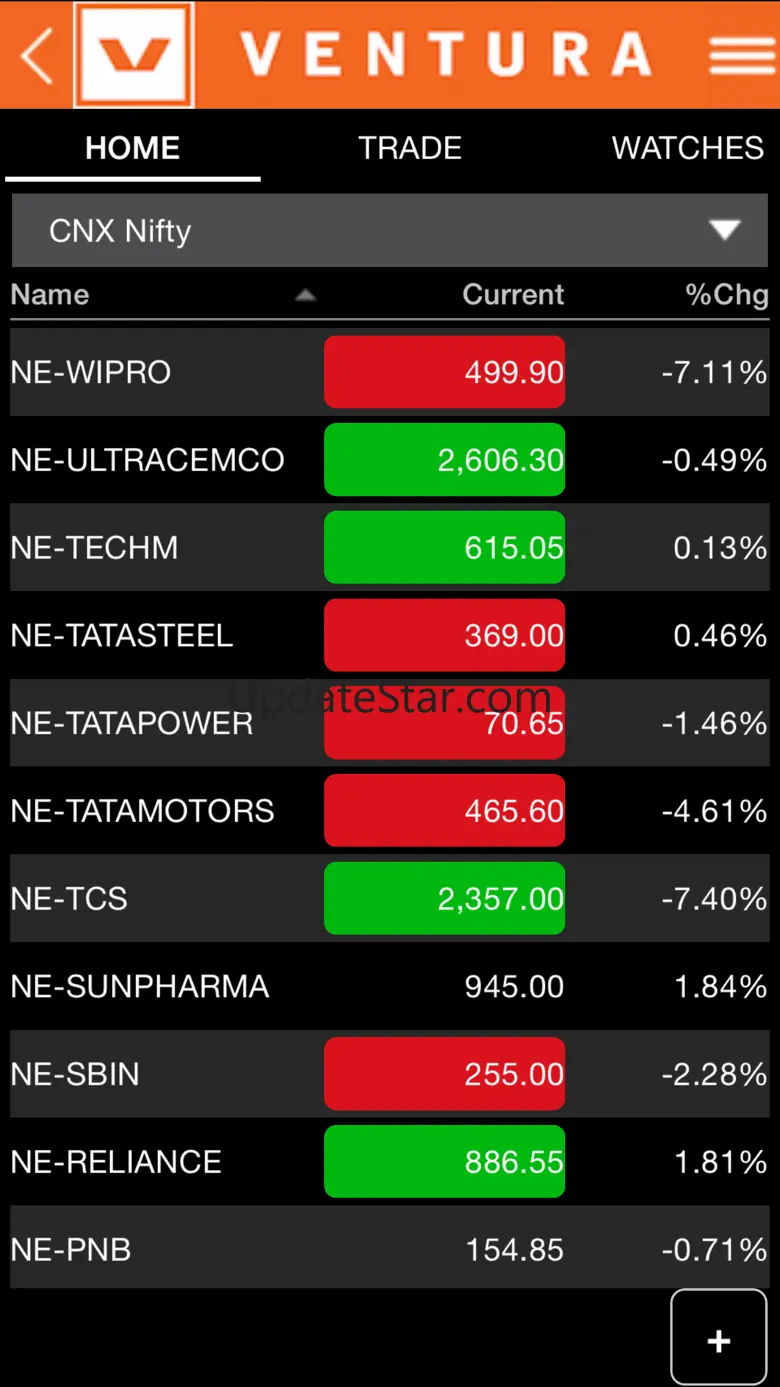Image resolution: width=780 pixels, height=1387 pixels.
Task: Go back using the header arrow
Action: click(37, 55)
